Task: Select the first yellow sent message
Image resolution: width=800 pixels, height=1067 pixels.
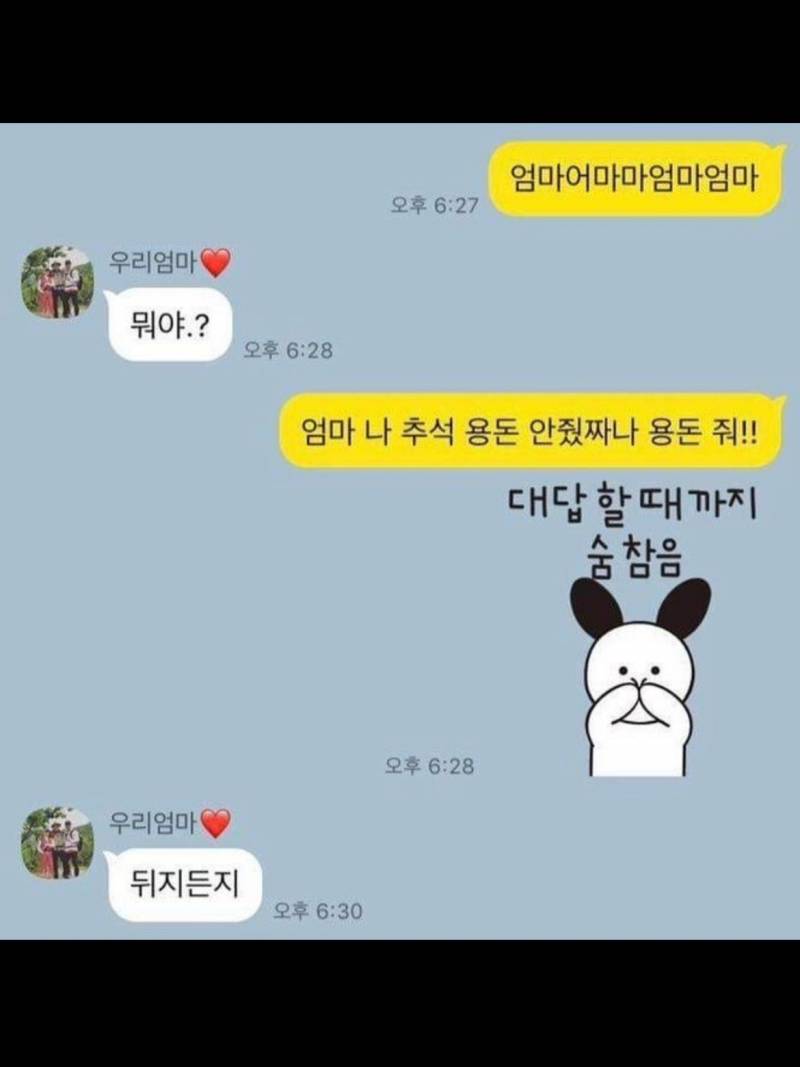Action: (637, 172)
